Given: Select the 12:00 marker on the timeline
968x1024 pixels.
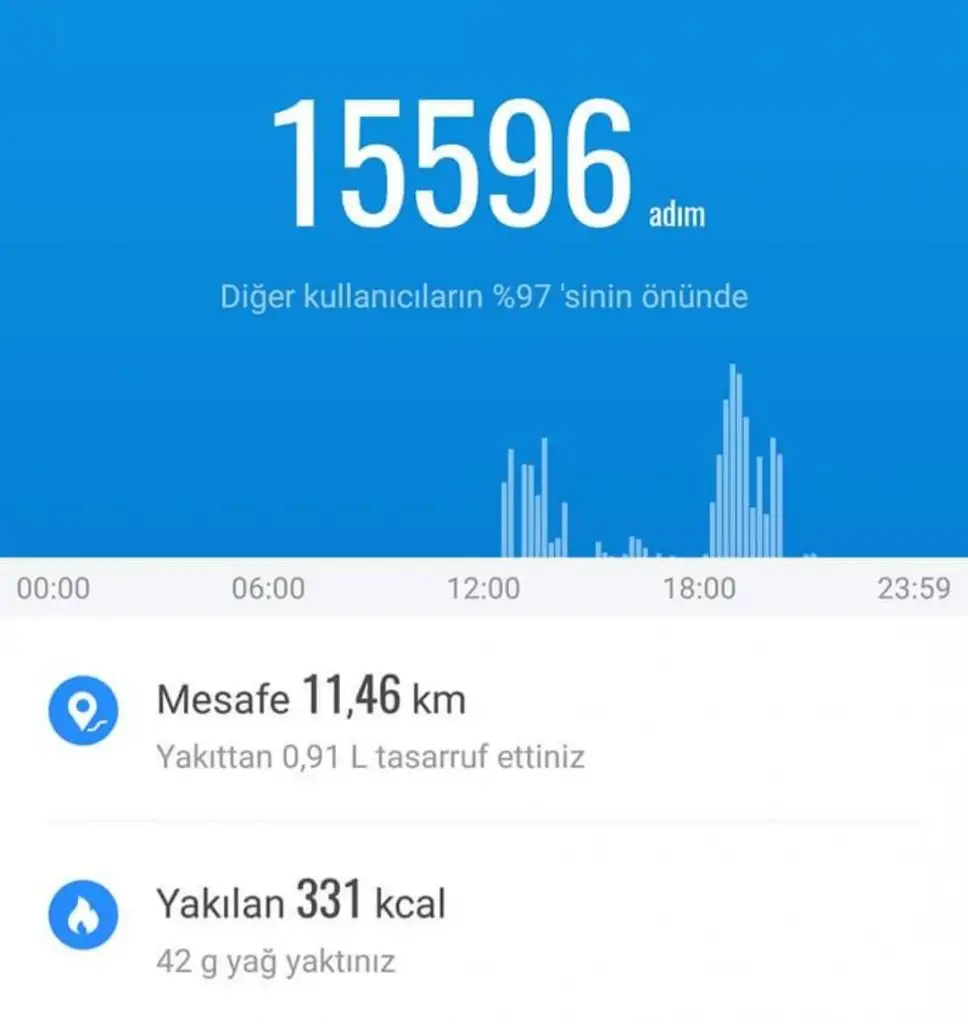Looking at the screenshot, I should tap(486, 589).
